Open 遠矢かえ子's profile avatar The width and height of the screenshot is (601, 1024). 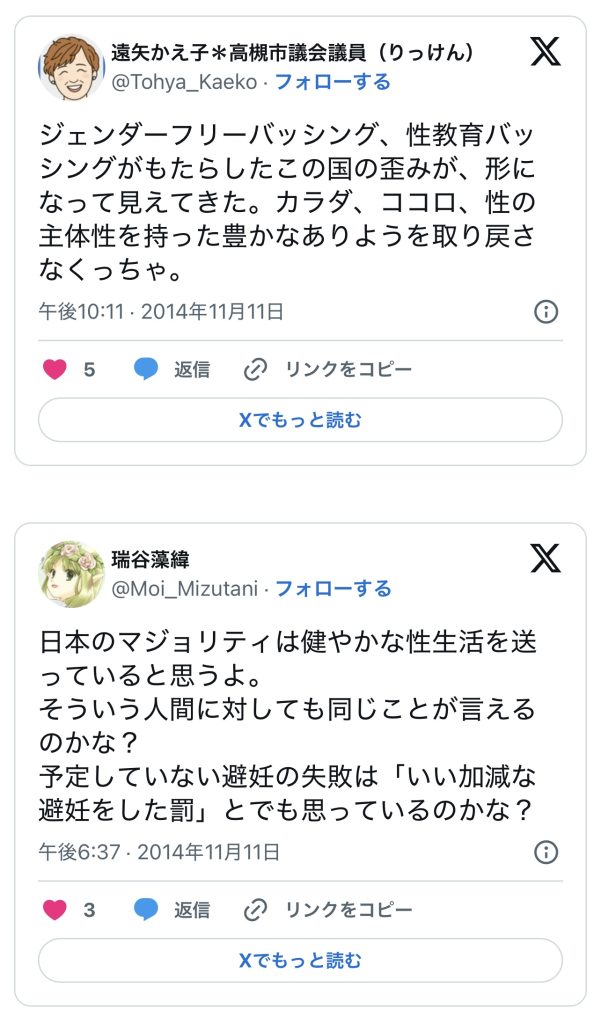tap(71, 67)
